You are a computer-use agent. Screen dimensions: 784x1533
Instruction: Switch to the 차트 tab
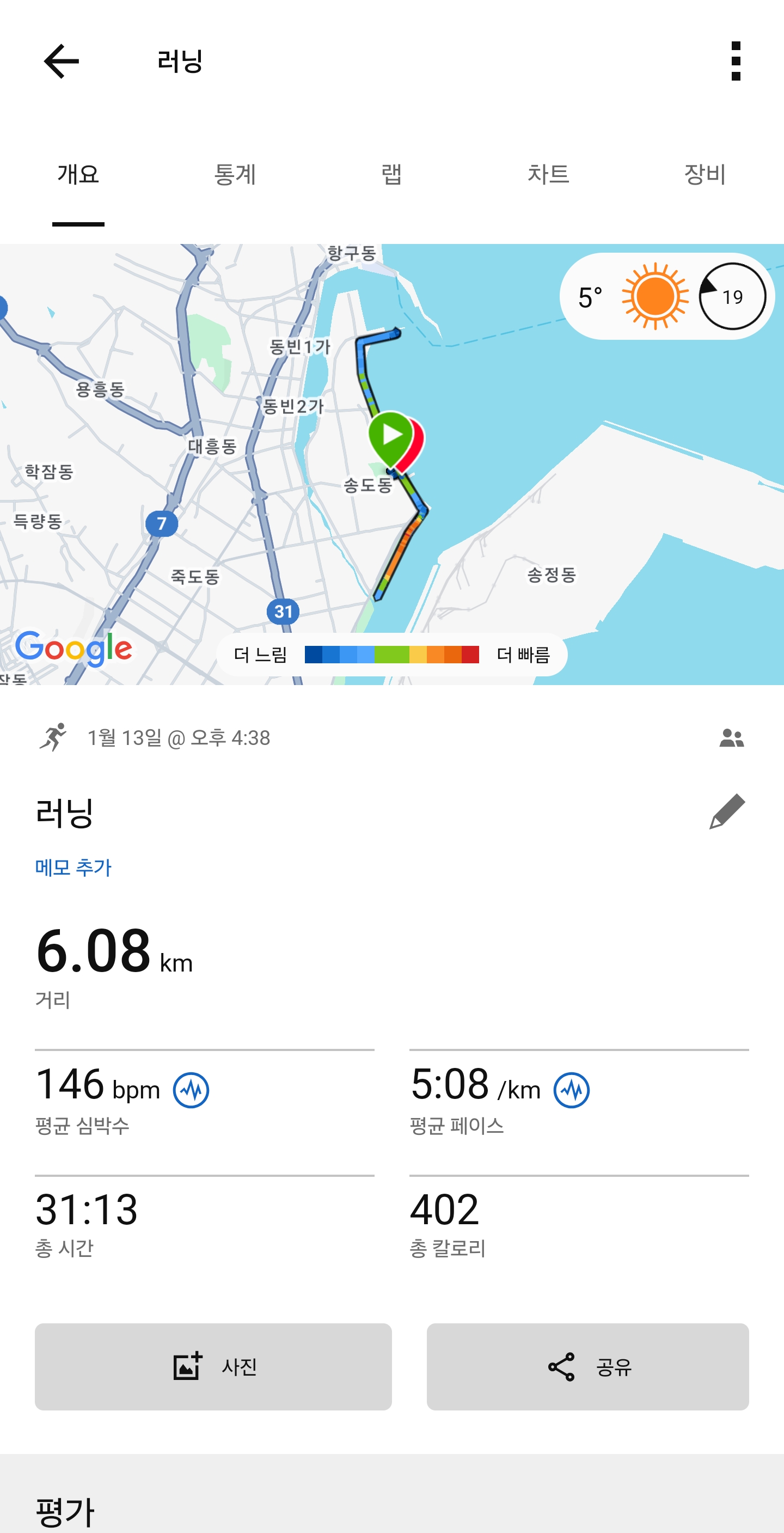coord(549,174)
